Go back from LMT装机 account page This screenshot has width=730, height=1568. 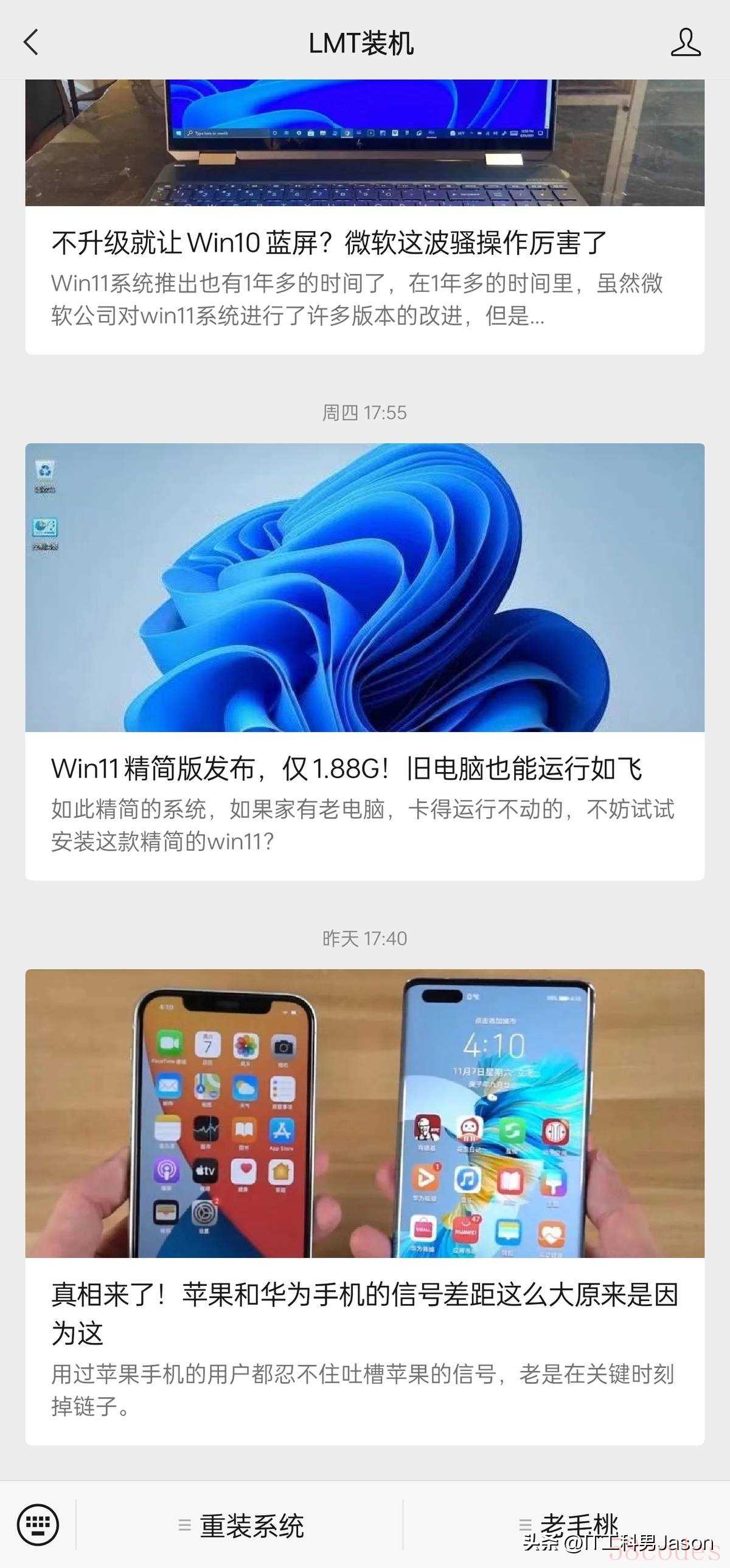pos(31,43)
